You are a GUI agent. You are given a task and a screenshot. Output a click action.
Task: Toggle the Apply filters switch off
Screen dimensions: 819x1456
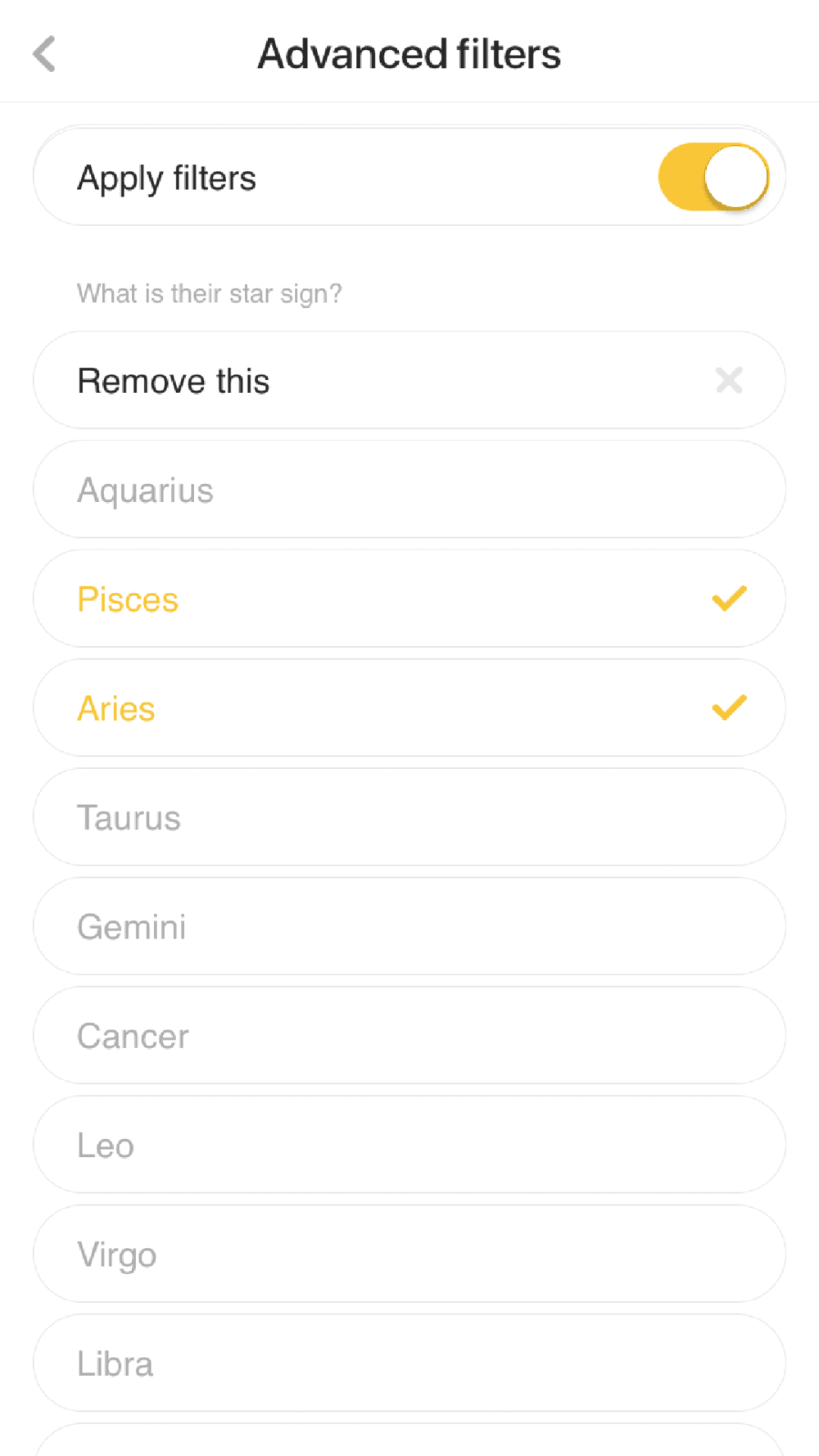[x=714, y=176]
